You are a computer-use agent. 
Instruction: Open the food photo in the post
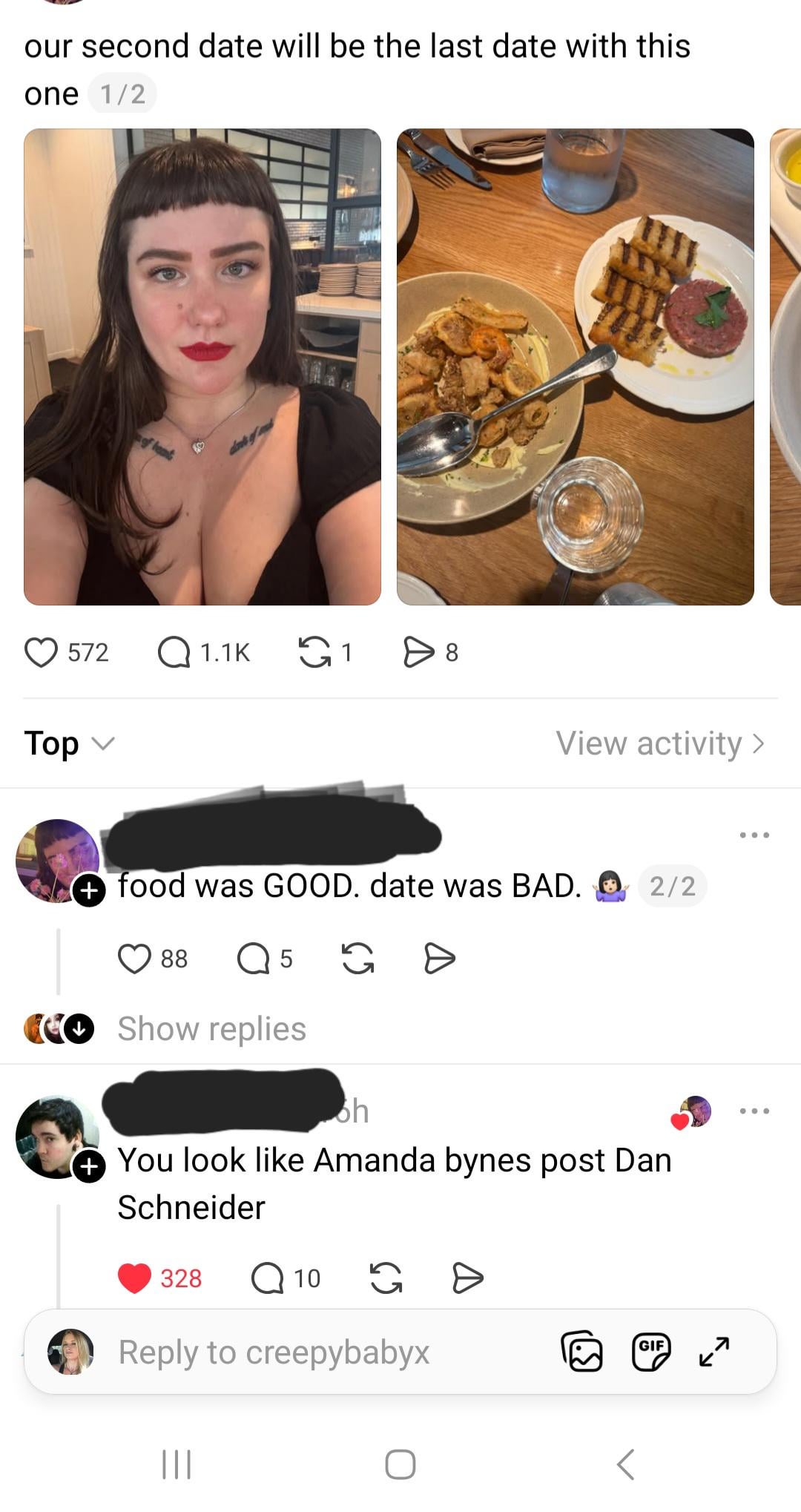(575, 367)
